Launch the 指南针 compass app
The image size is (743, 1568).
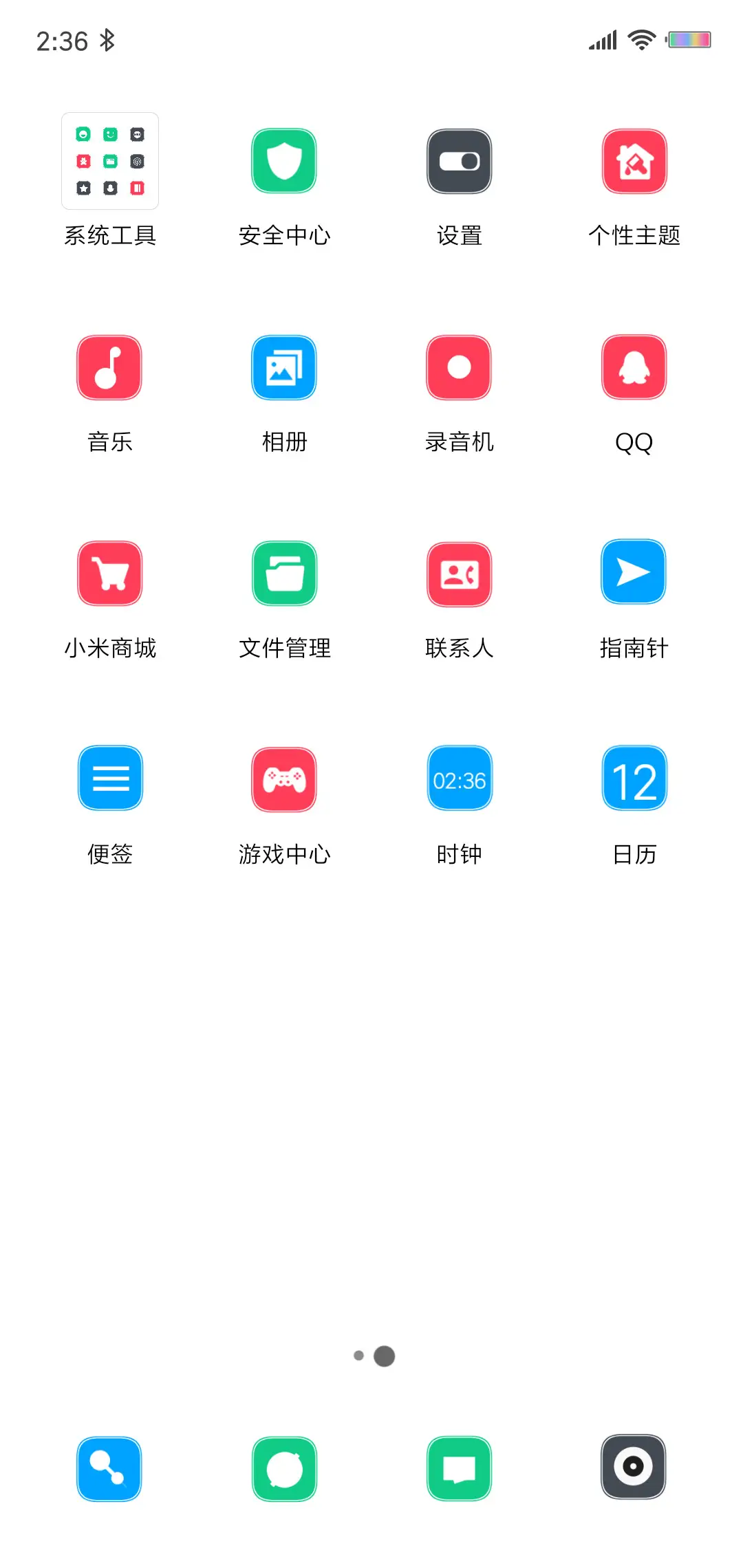pos(634,572)
